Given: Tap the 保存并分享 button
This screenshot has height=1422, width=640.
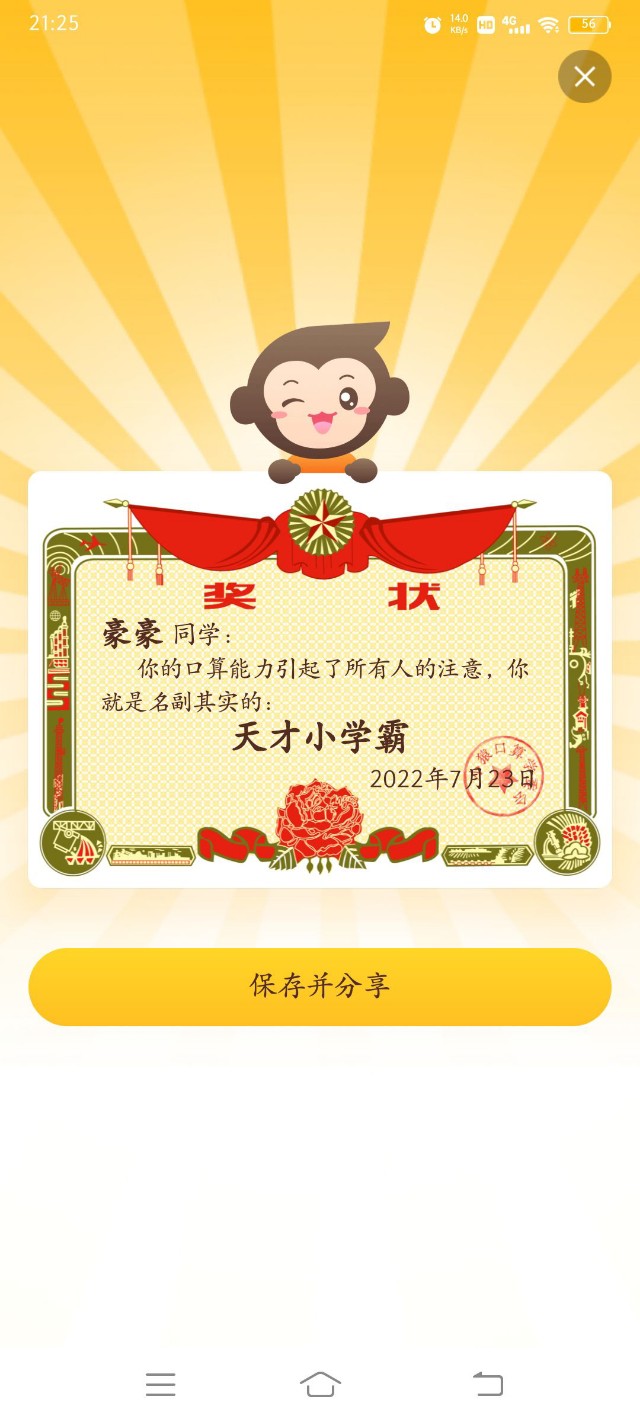Looking at the screenshot, I should 320,986.
